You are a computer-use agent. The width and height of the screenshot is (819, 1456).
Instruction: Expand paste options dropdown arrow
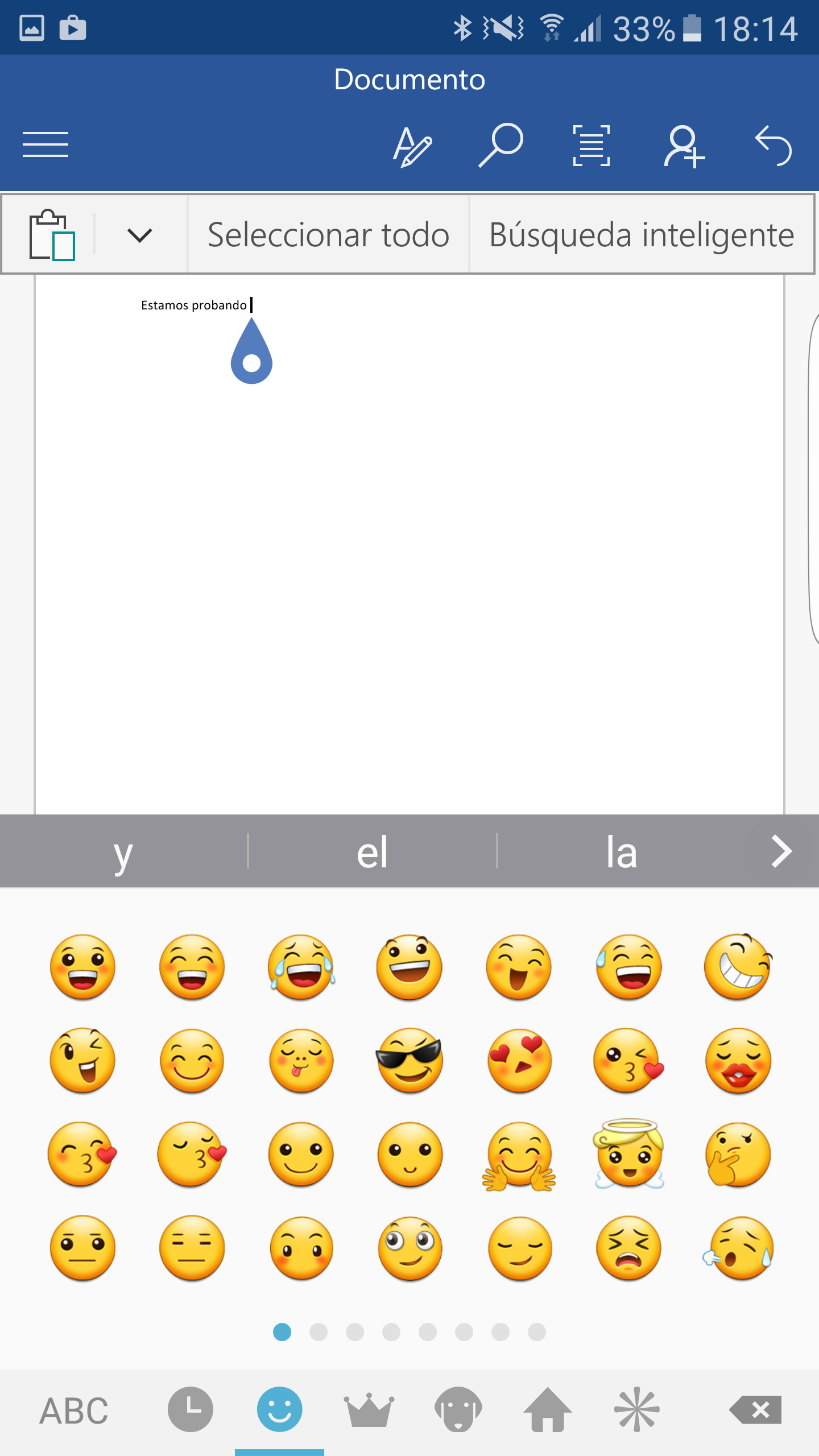pos(140,235)
